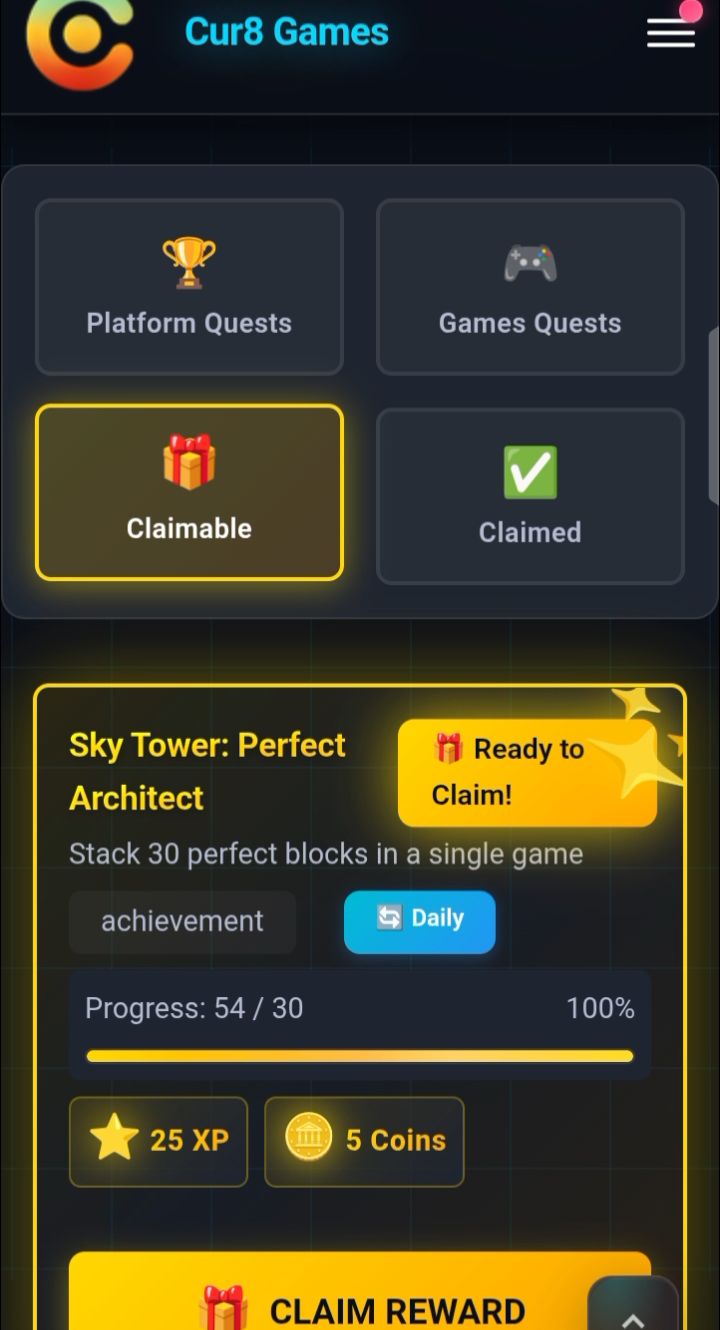720x1330 pixels.
Task: Tap the scroll-to-top arrow button
Action: 632,1310
